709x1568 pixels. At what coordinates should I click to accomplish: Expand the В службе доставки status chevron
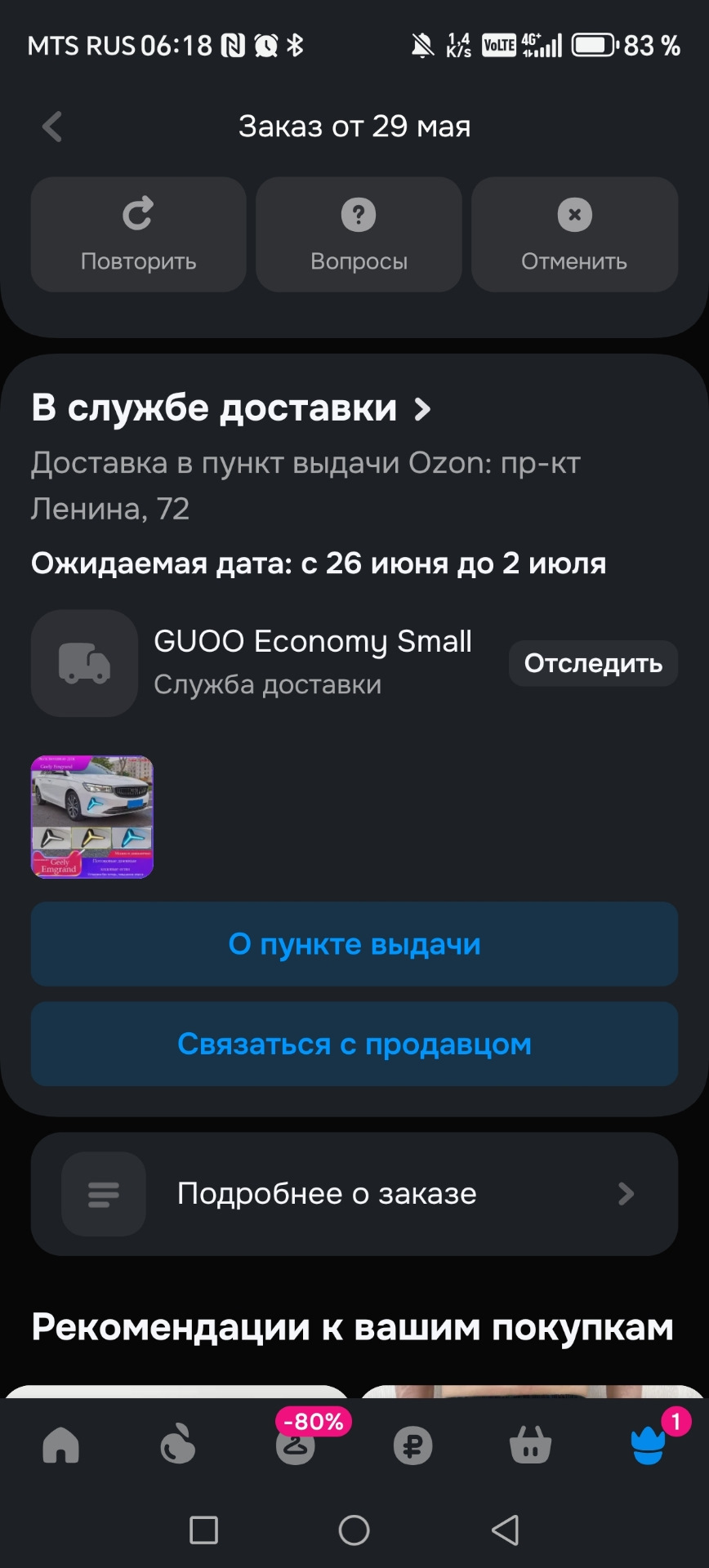pos(423,408)
